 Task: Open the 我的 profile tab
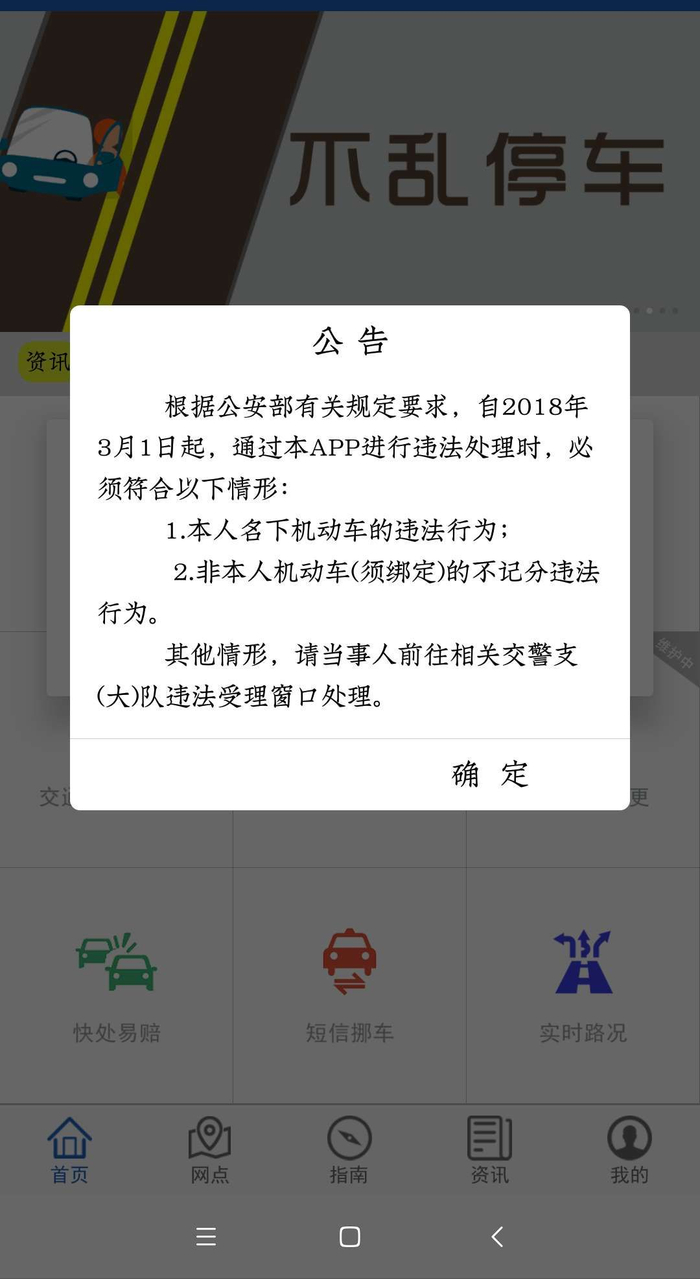coord(629,1150)
